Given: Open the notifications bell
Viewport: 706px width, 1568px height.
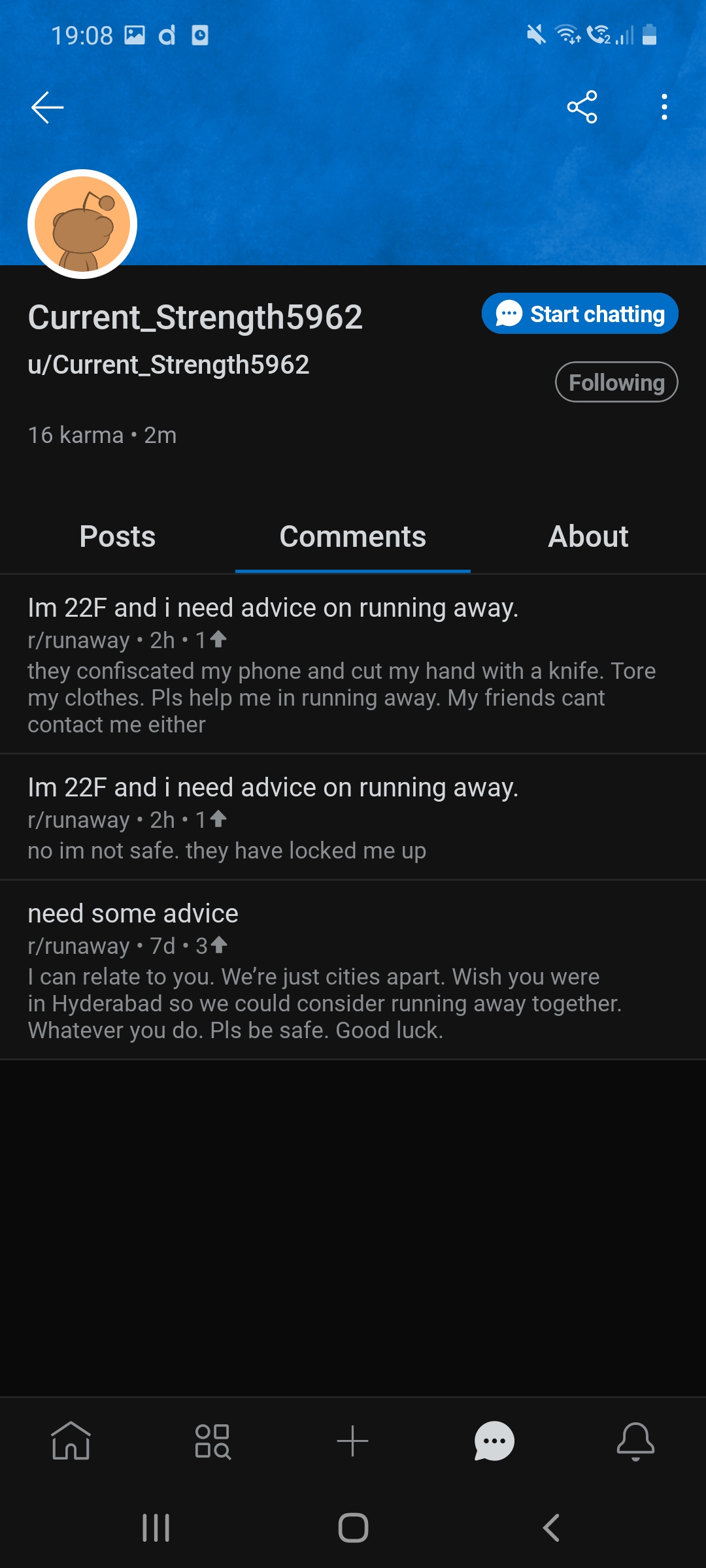Looking at the screenshot, I should 635,1441.
